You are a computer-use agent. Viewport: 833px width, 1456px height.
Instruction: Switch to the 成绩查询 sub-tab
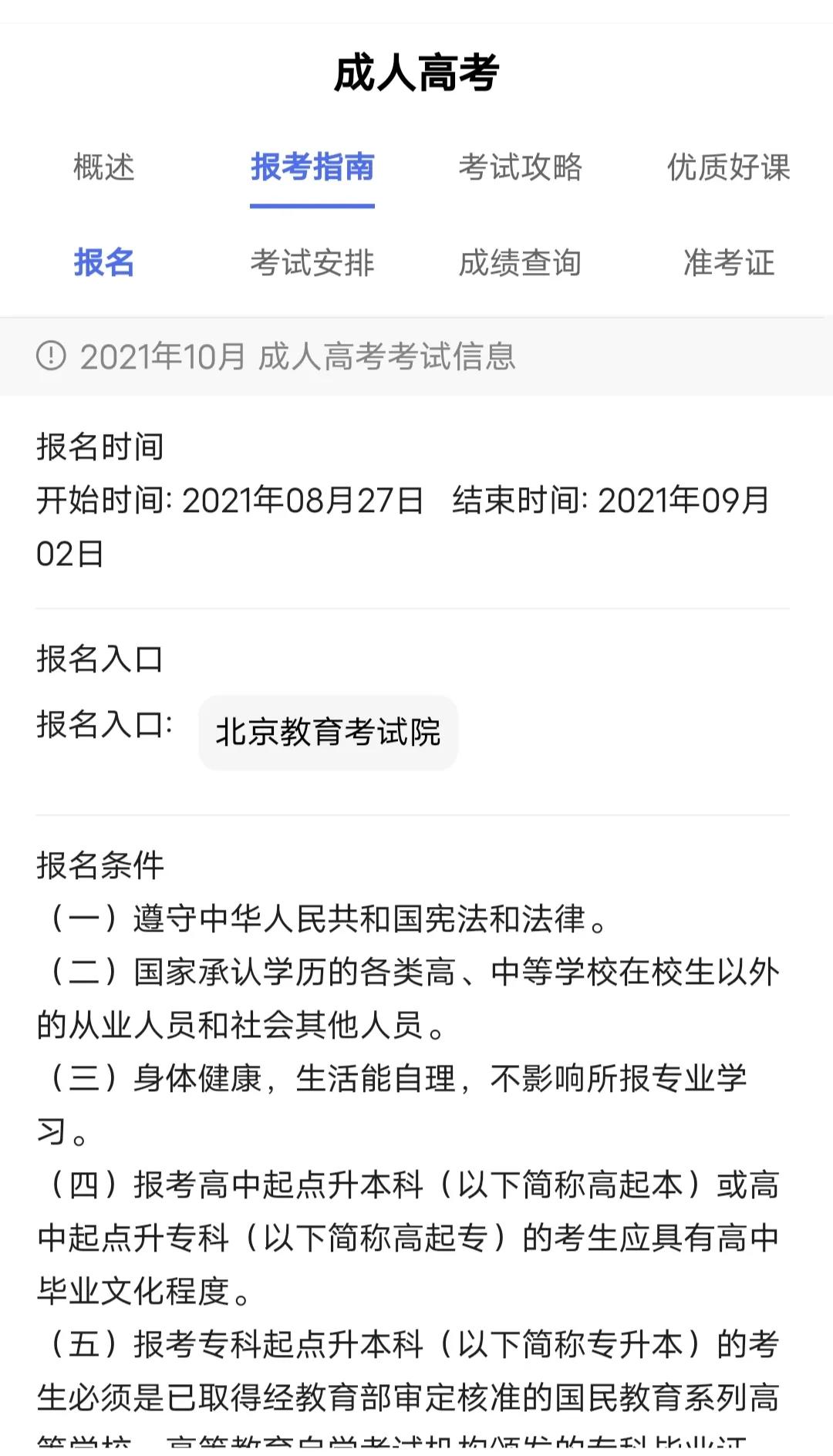(522, 263)
